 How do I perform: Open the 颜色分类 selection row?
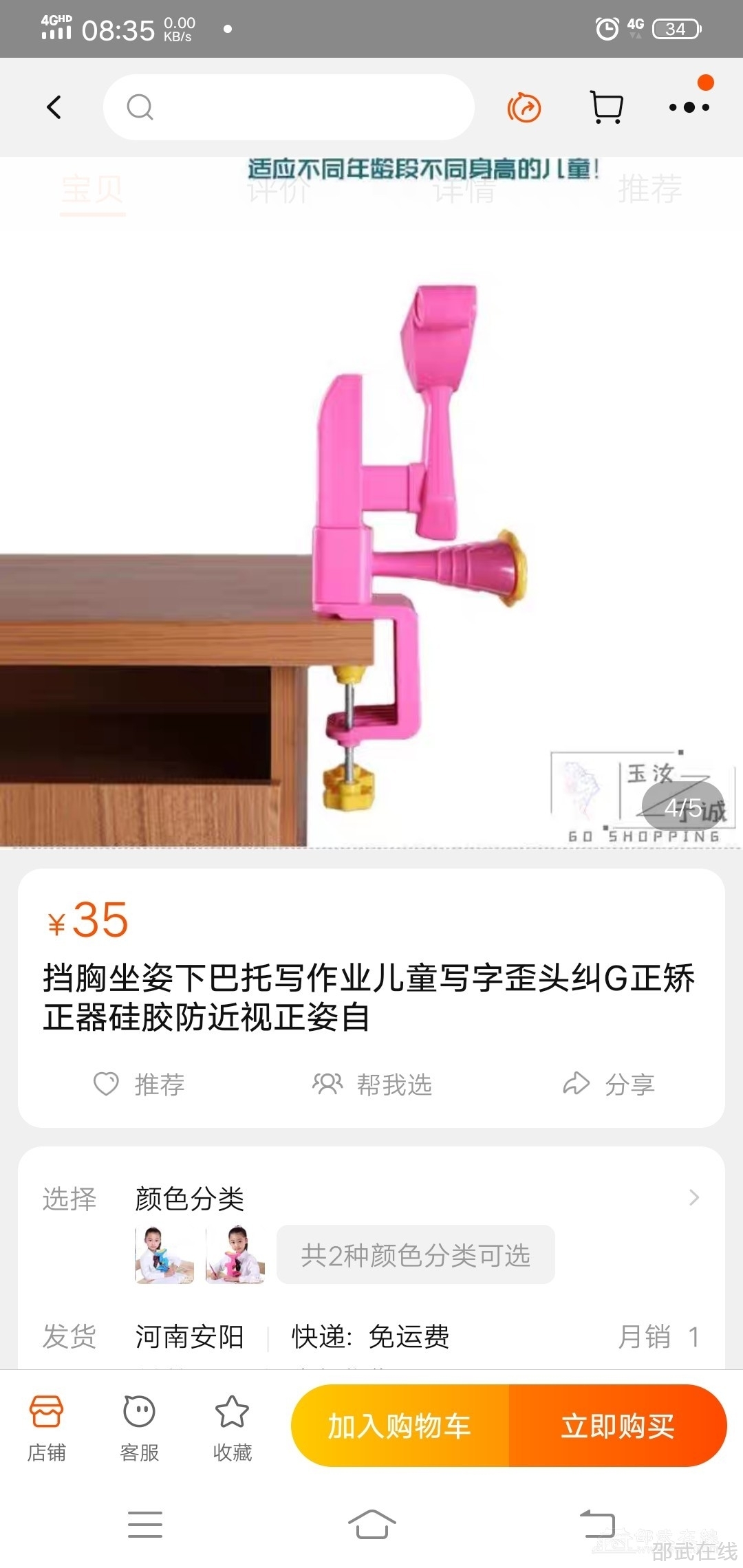[413, 1199]
